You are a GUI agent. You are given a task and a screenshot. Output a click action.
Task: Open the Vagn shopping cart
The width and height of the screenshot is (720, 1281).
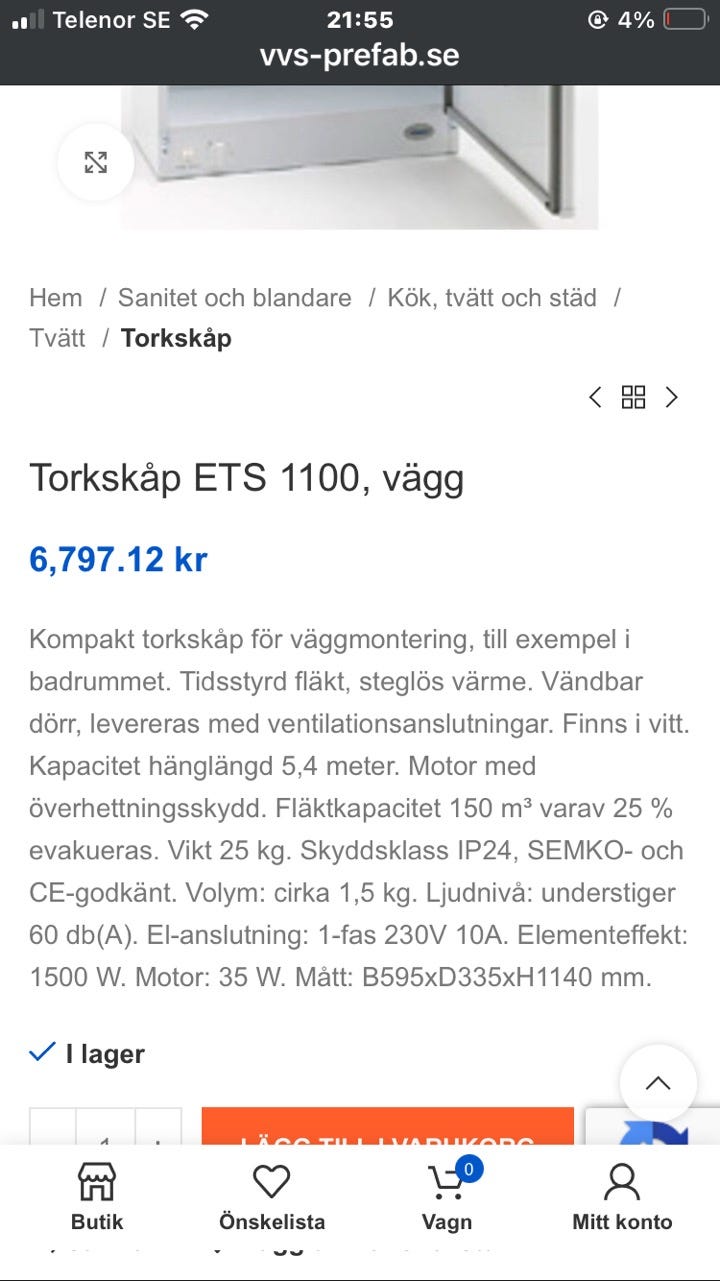(x=447, y=1198)
